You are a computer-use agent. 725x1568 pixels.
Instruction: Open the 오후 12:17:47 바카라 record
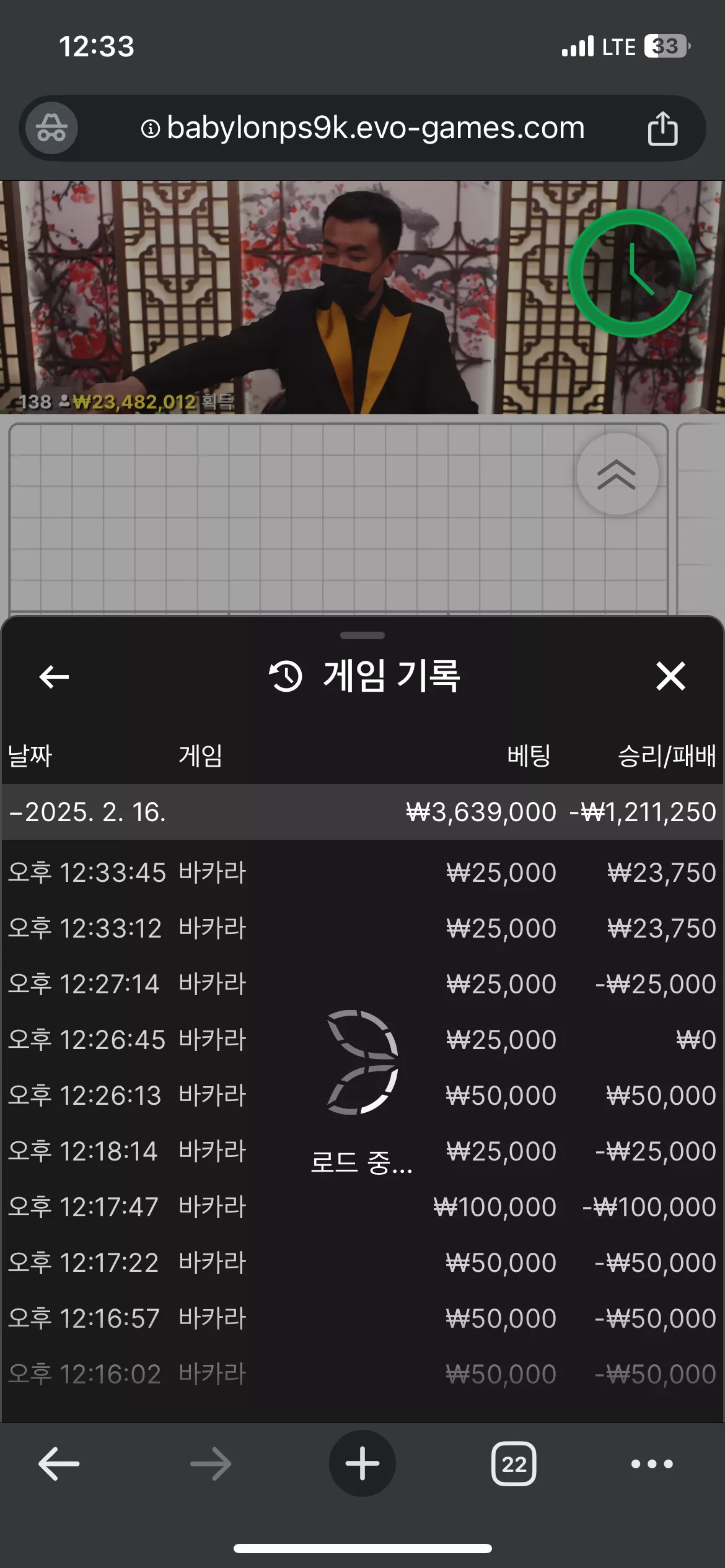coord(362,1207)
